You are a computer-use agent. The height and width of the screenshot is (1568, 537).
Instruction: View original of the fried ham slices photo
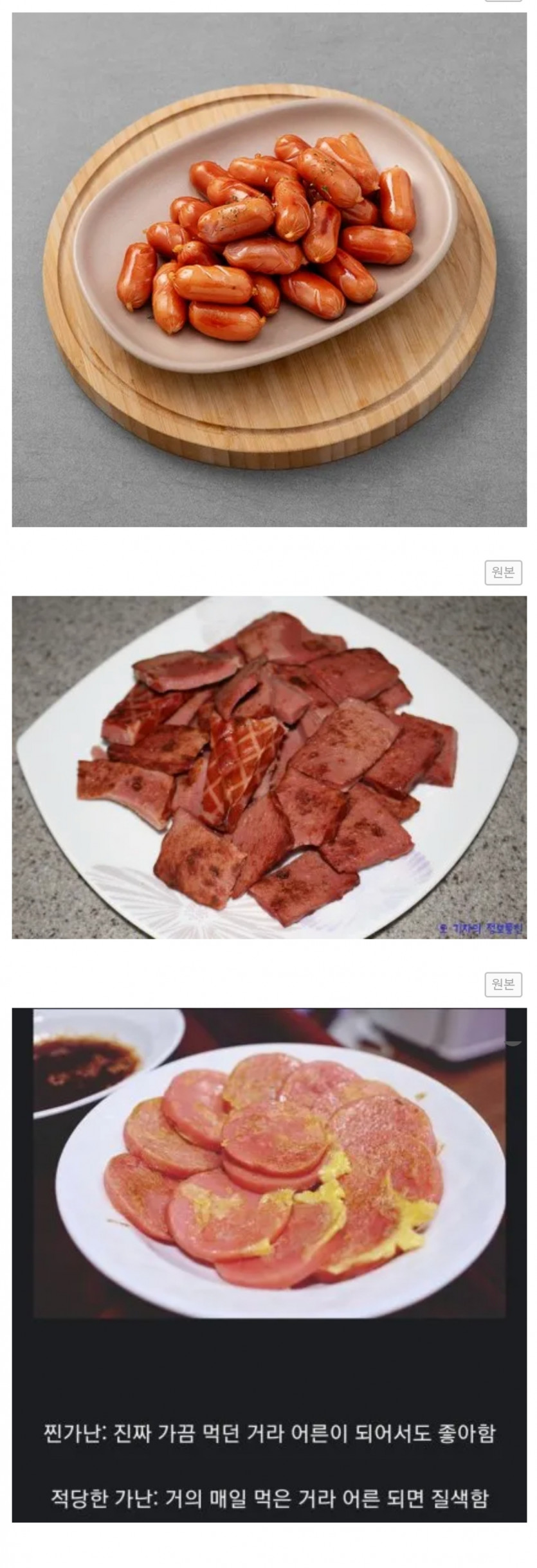coord(503,573)
